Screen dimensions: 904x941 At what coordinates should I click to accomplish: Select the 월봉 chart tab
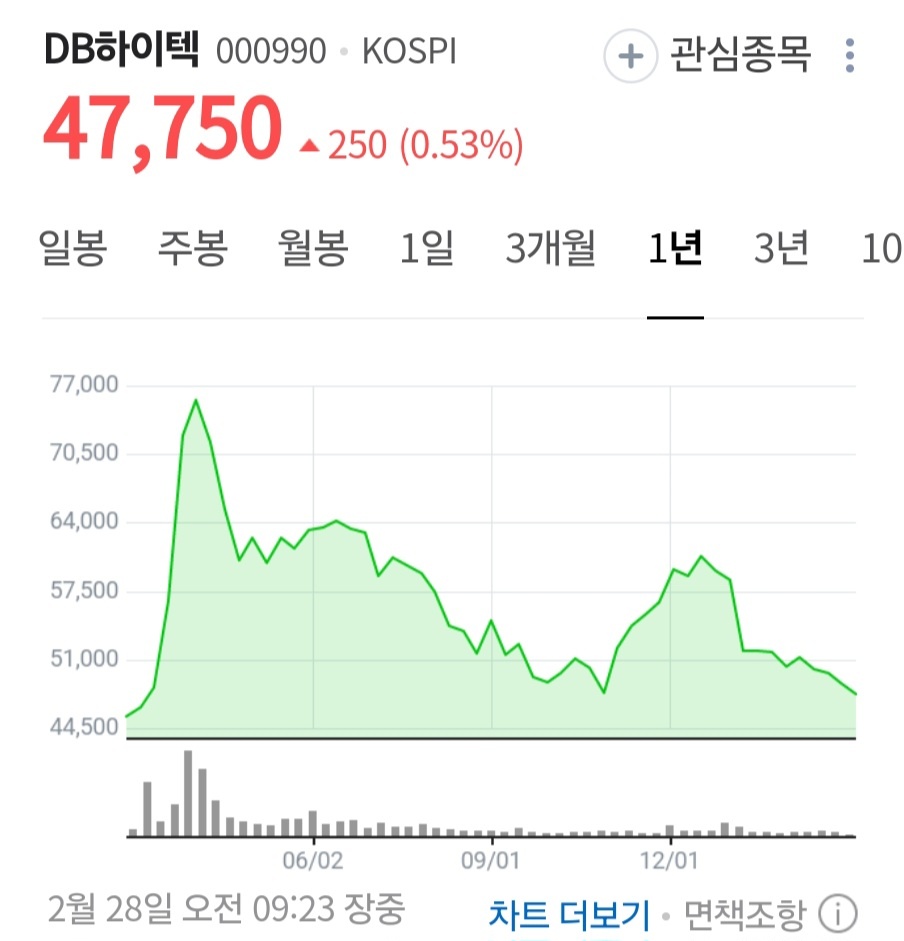pyautogui.click(x=313, y=248)
